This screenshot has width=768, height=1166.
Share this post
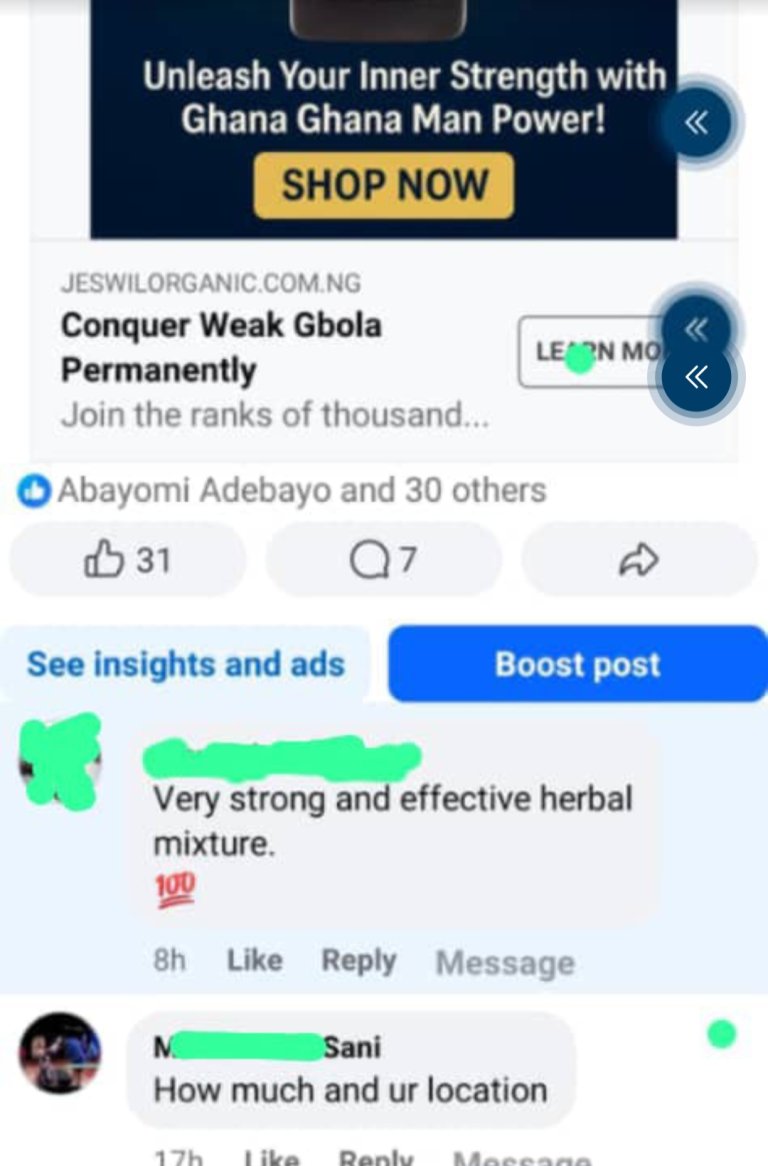coord(639,560)
